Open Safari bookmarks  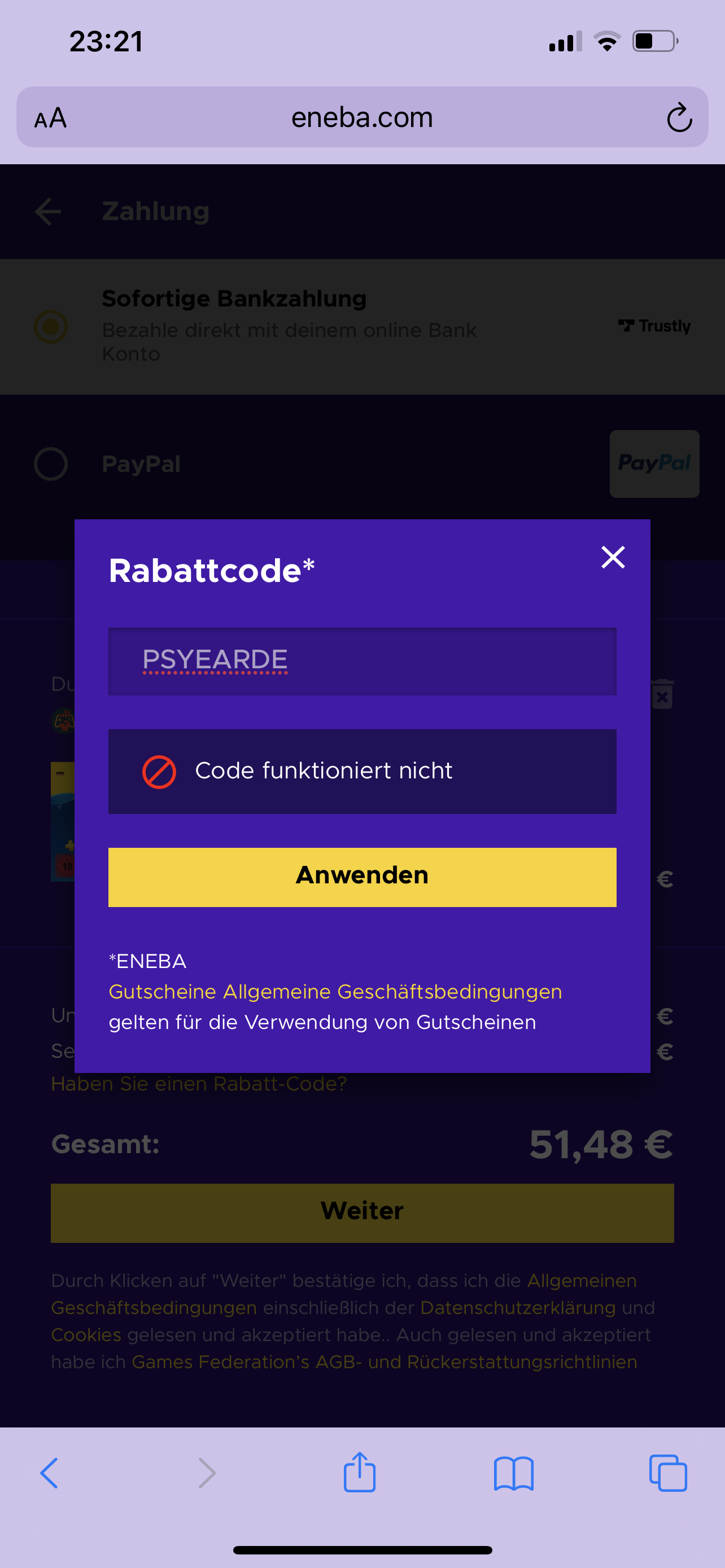(x=514, y=1473)
